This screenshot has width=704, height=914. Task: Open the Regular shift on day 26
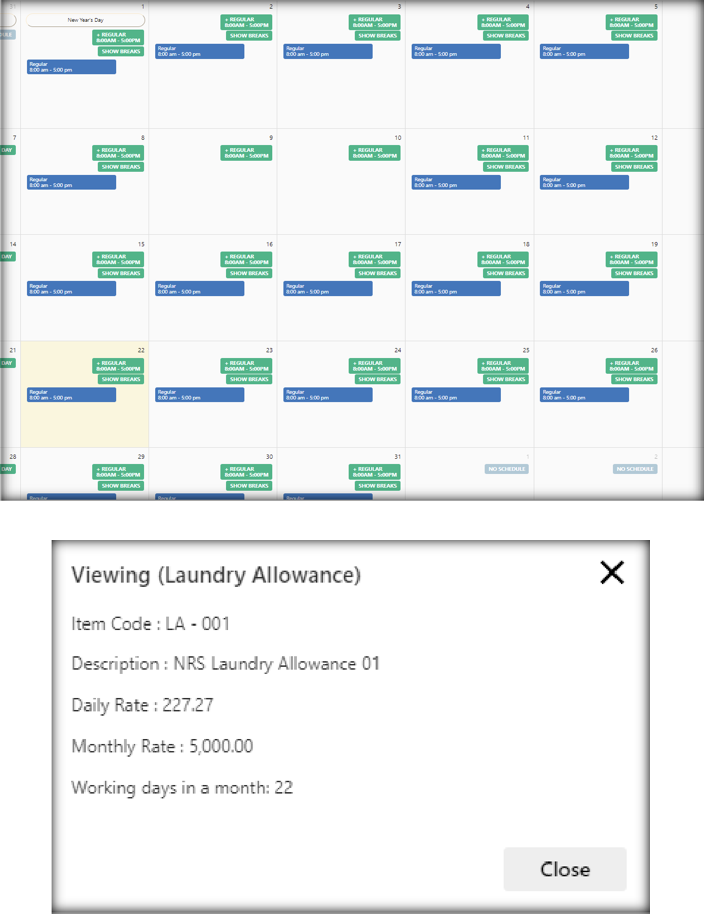click(584, 394)
